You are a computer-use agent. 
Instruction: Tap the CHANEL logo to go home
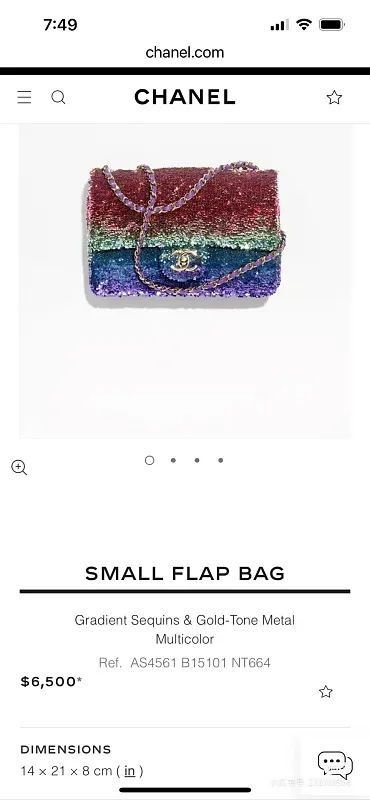coord(185,97)
